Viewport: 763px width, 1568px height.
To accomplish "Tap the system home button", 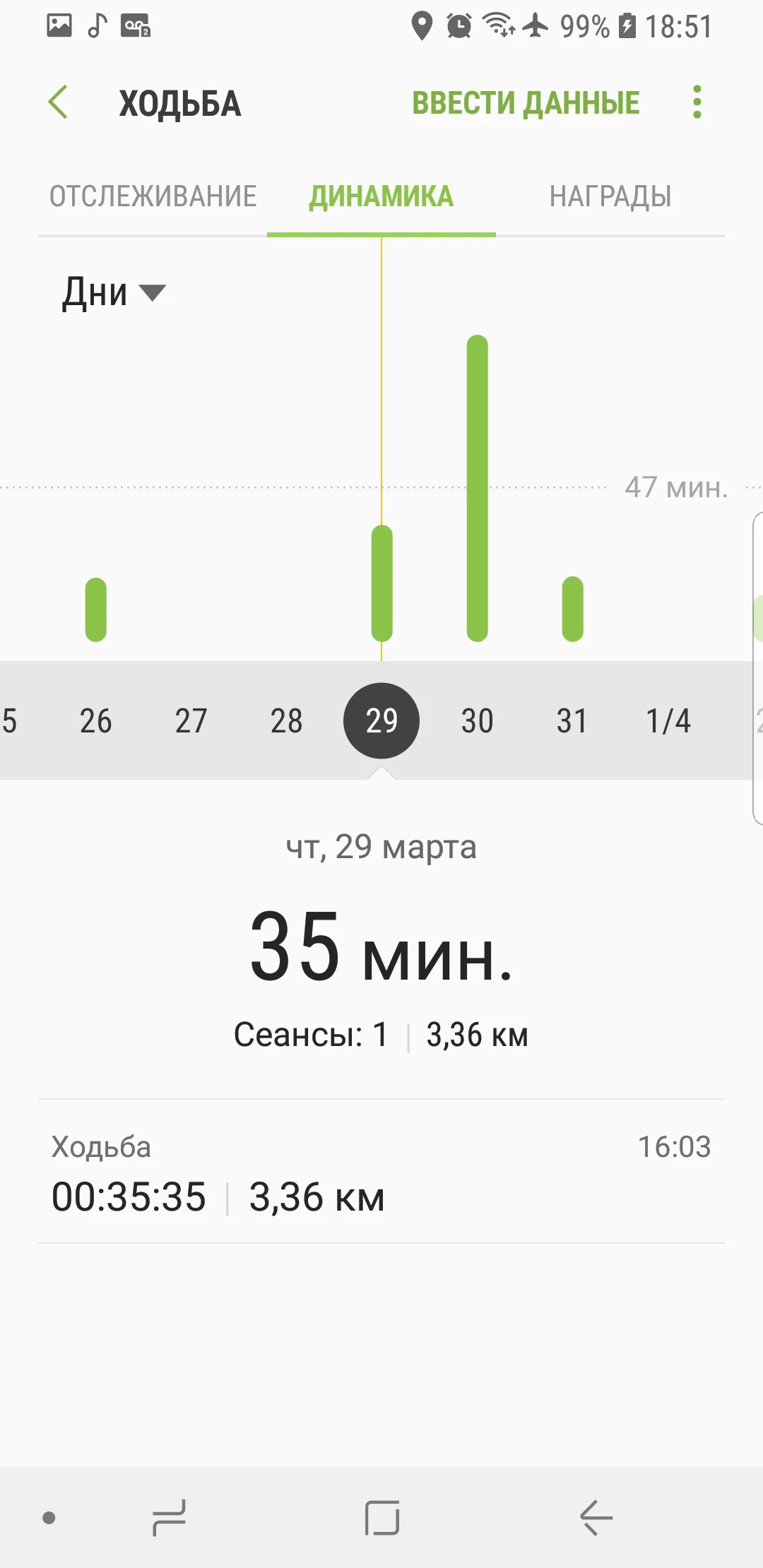I will coord(382,1517).
